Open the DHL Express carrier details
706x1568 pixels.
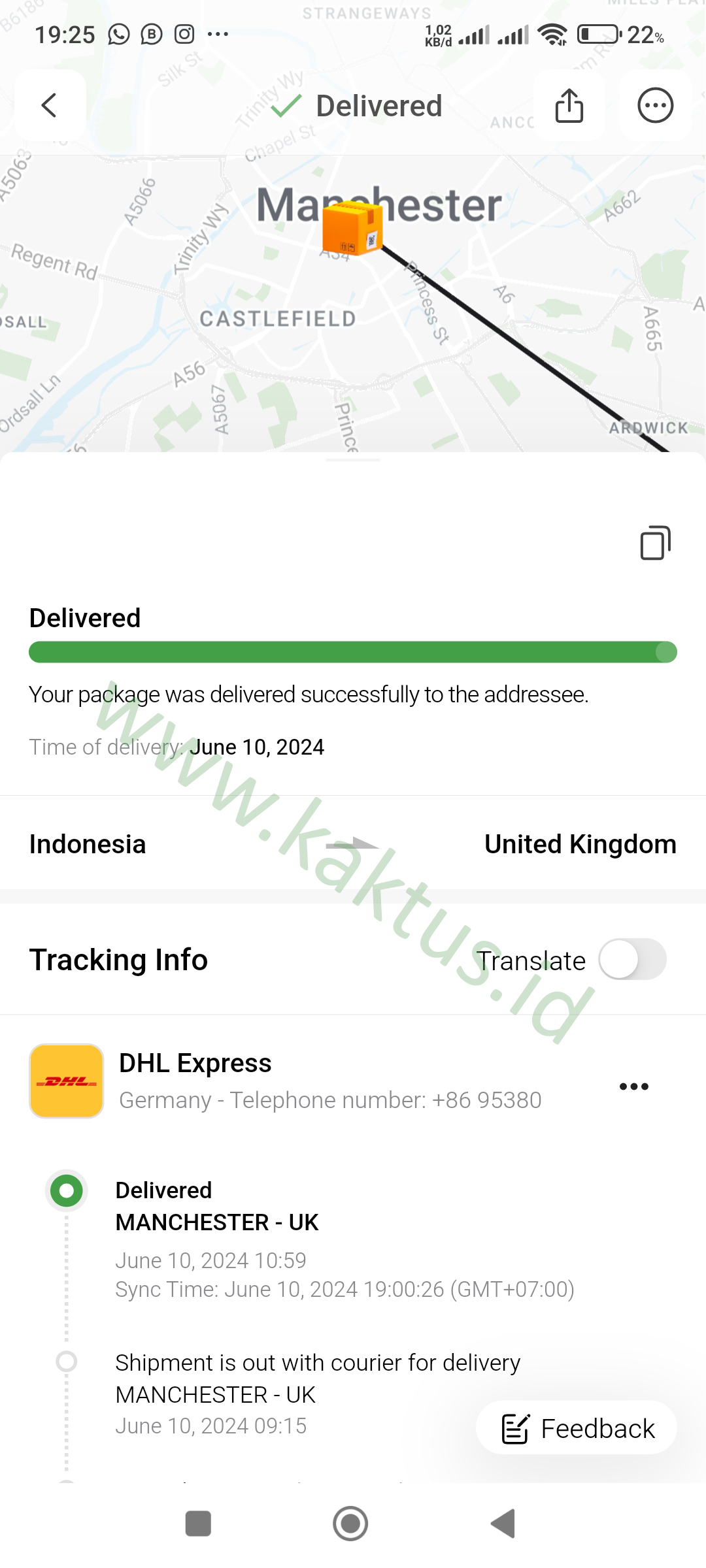(195, 1064)
